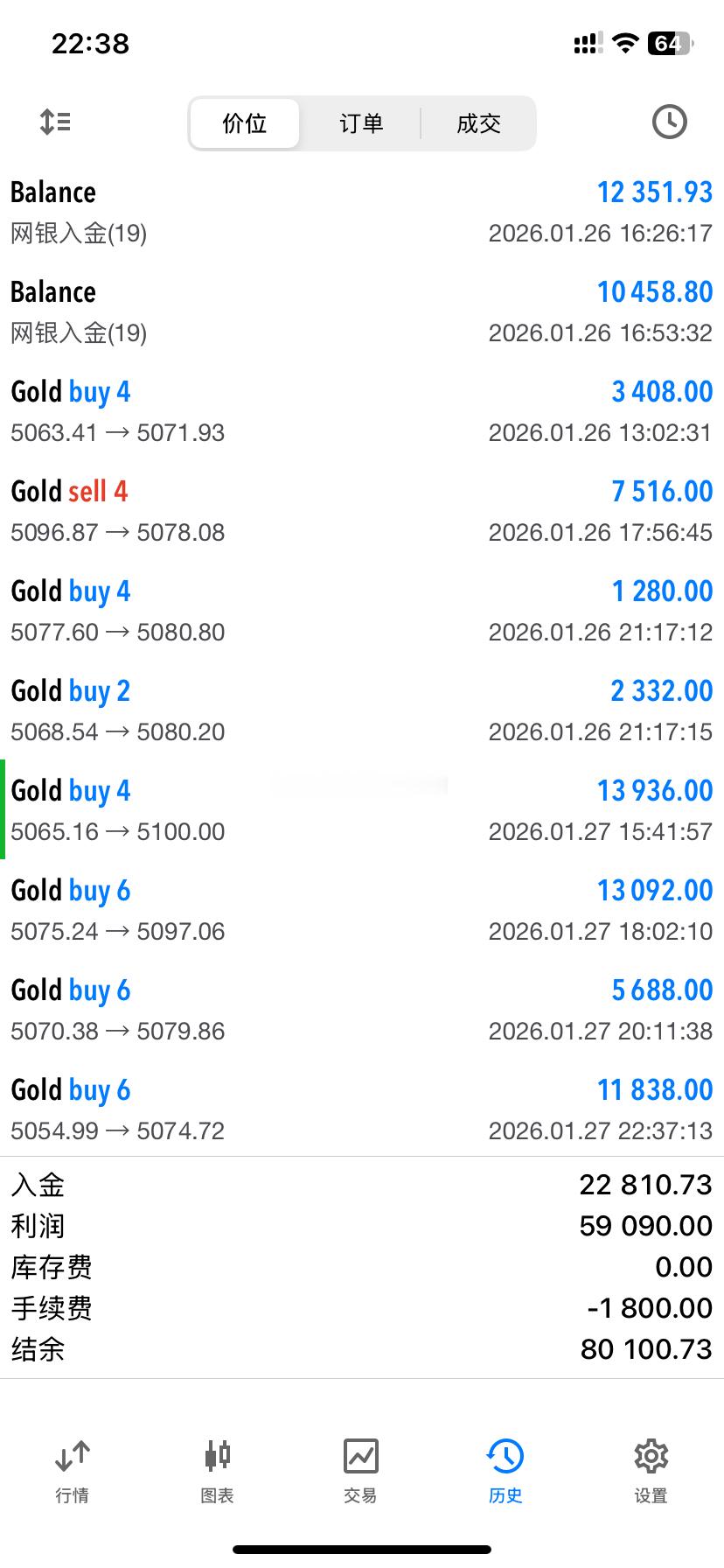Switch to the 成交 segment
The width and height of the screenshot is (724, 1568).
[478, 123]
